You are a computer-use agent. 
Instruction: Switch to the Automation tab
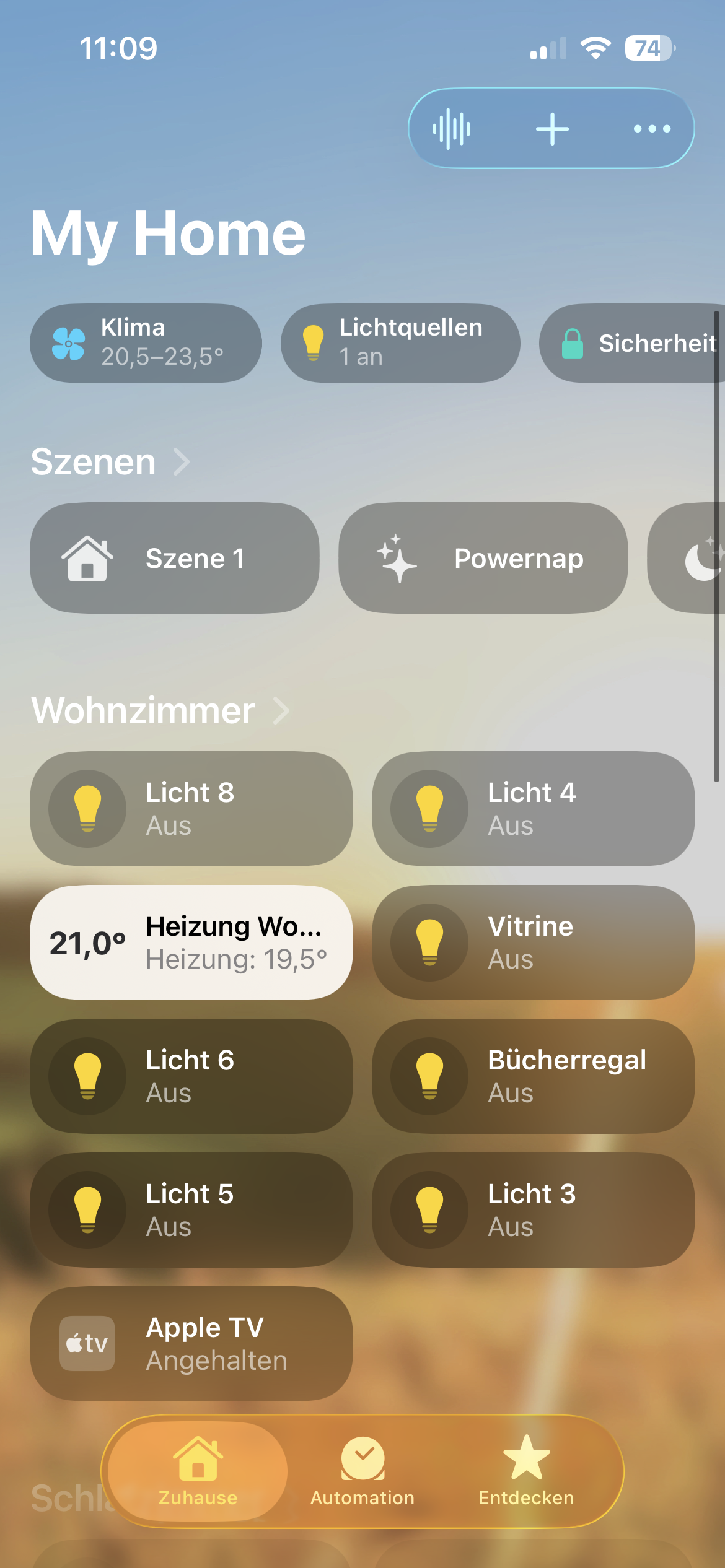click(x=362, y=1471)
